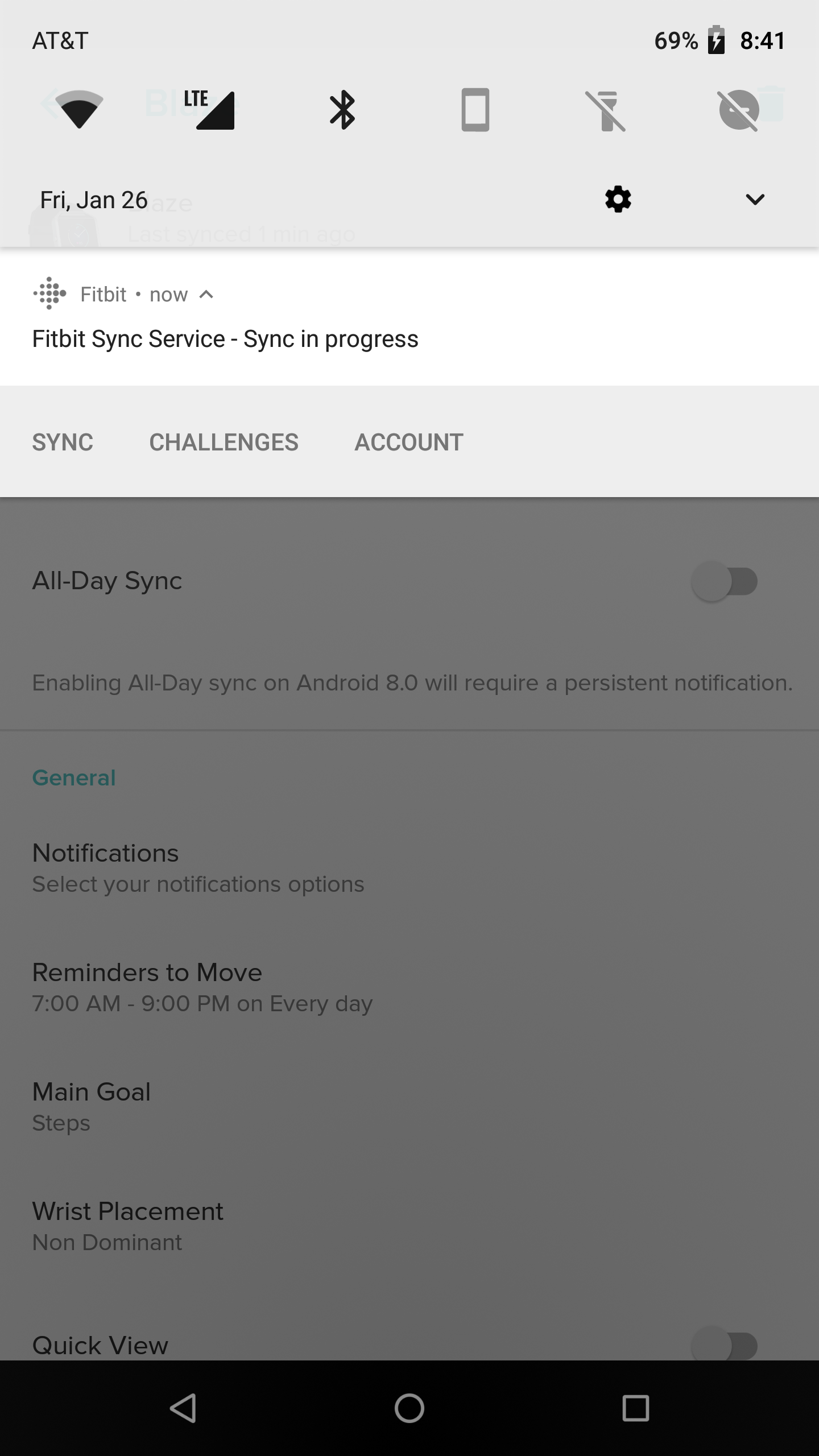Collapse the Fitbit notification chevron
Screen dimensions: 819x1456
click(206, 295)
